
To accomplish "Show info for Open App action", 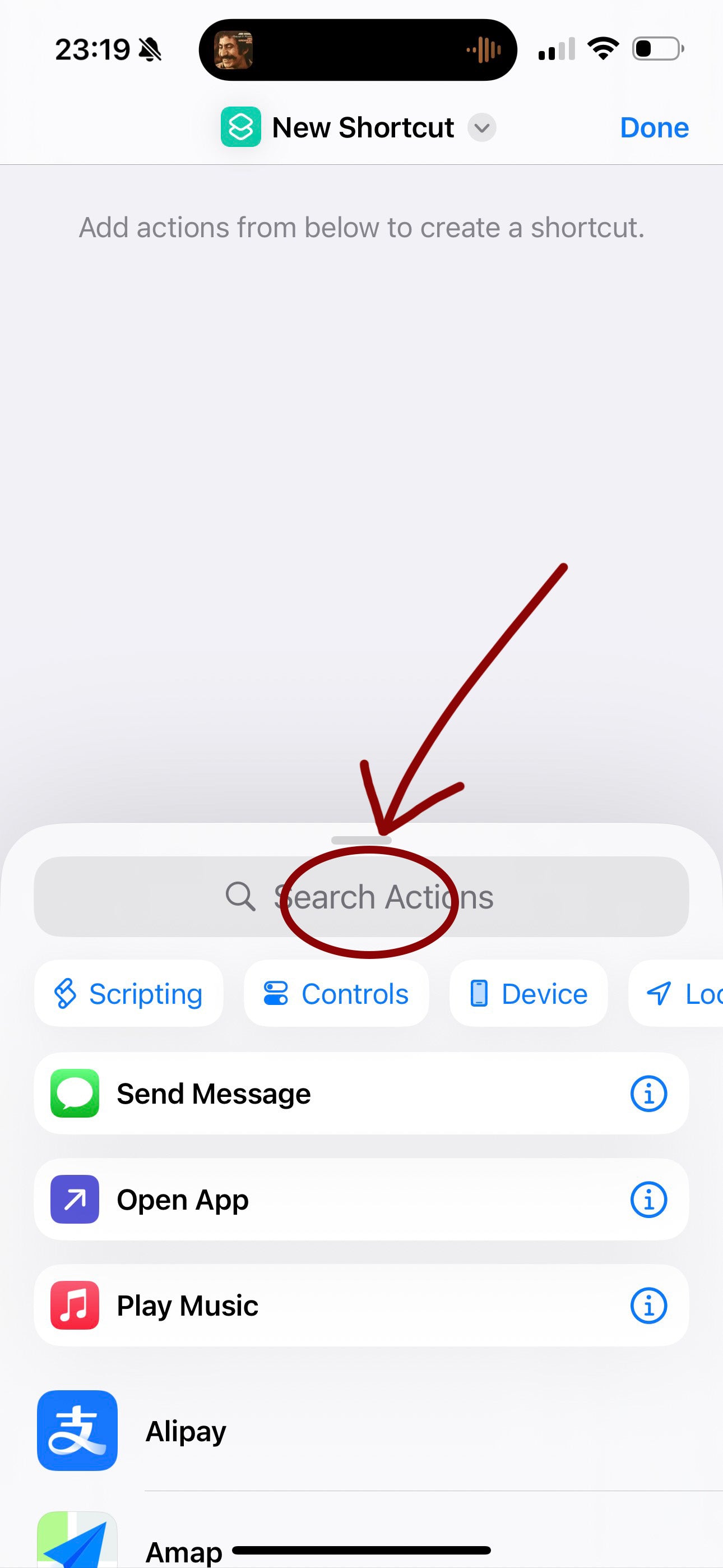I will [x=648, y=1200].
